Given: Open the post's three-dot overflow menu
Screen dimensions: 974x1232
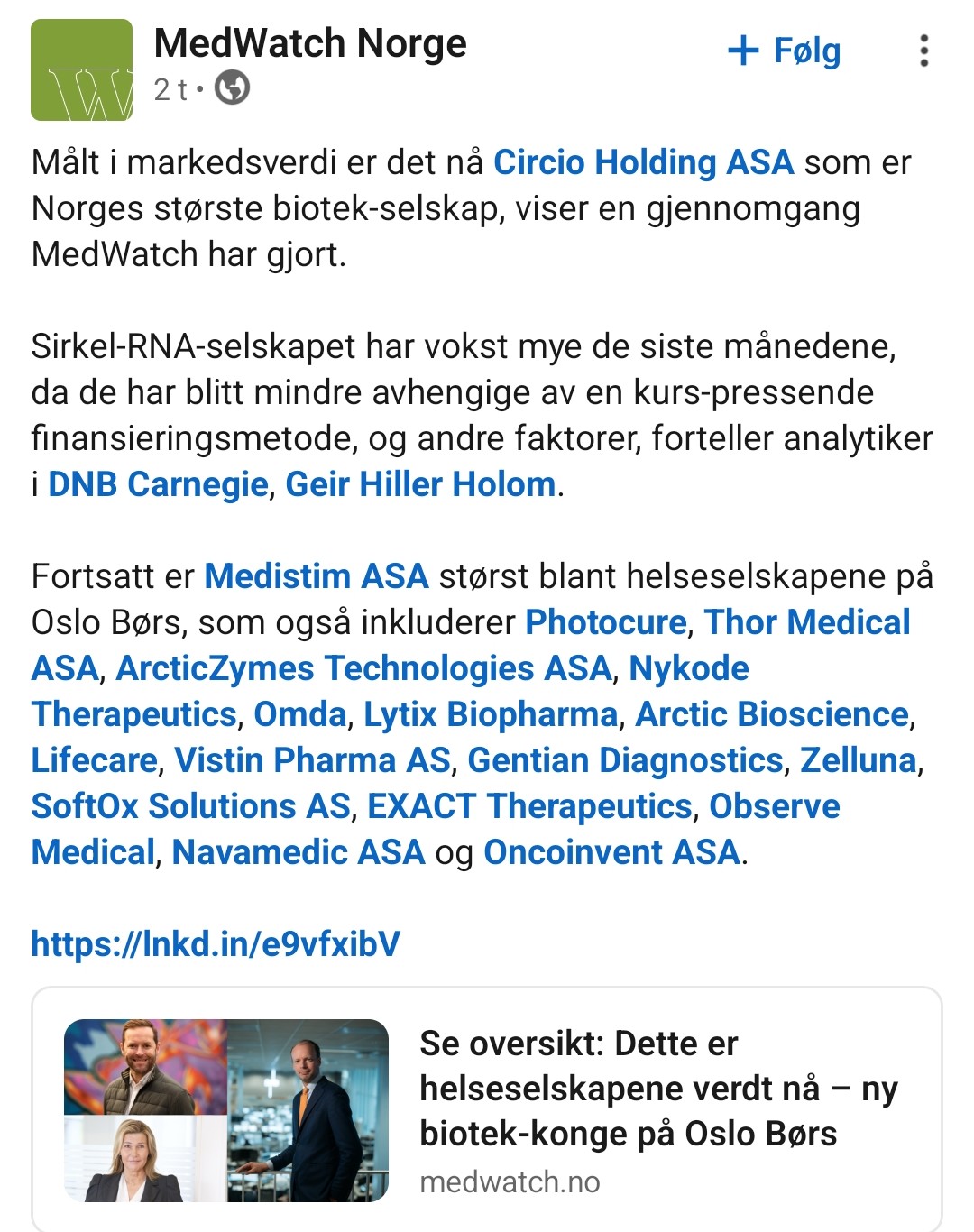Looking at the screenshot, I should [923, 51].
